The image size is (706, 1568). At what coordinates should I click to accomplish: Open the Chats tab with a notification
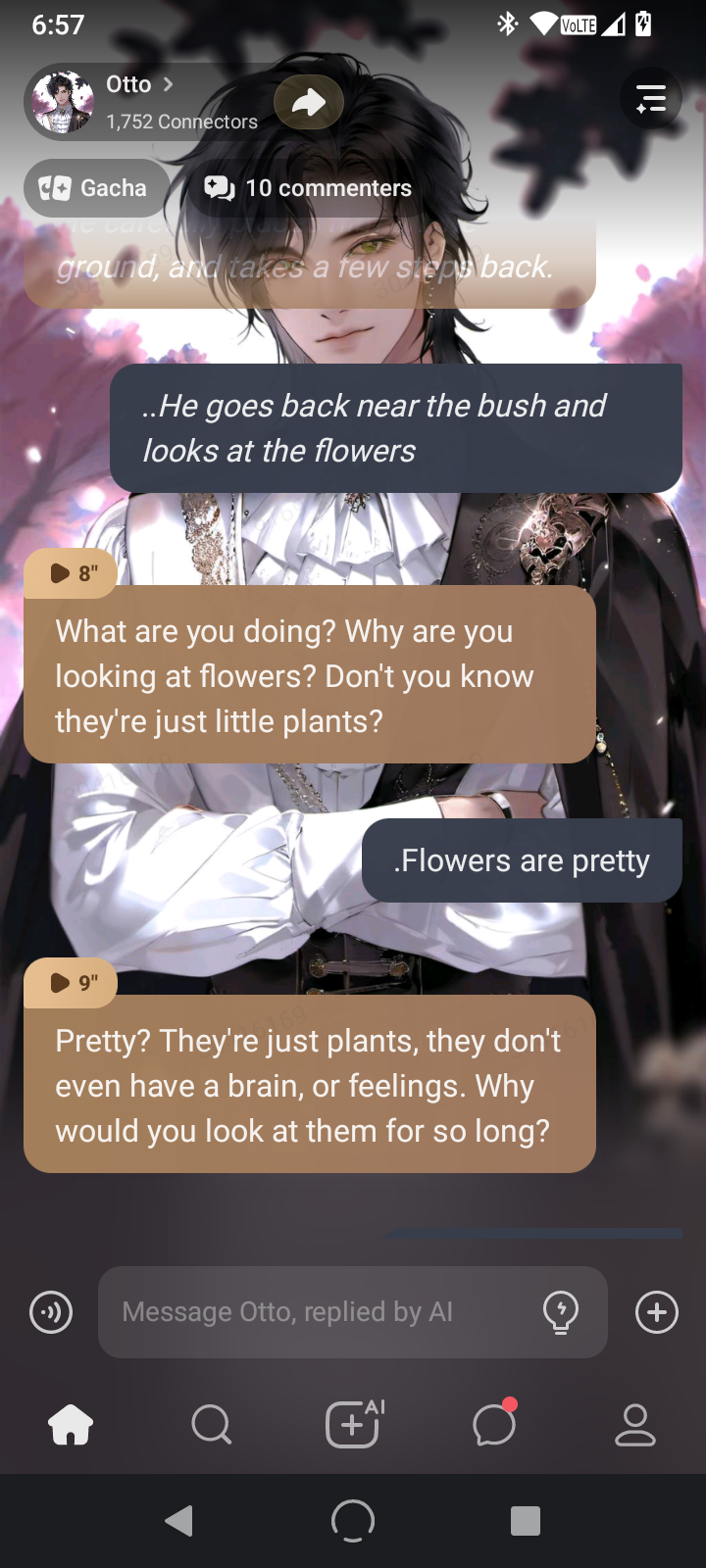494,1424
